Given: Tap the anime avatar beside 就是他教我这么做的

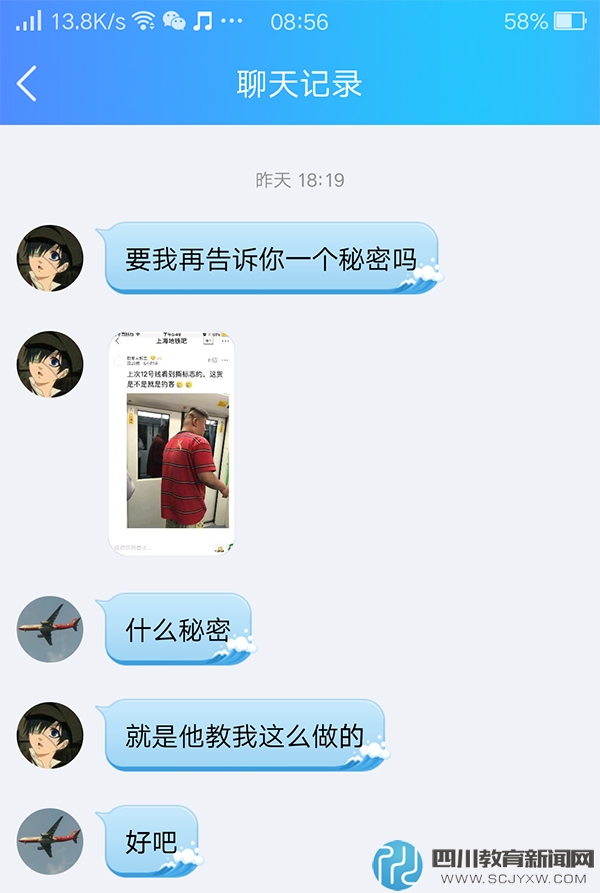Looking at the screenshot, I should tap(50, 735).
